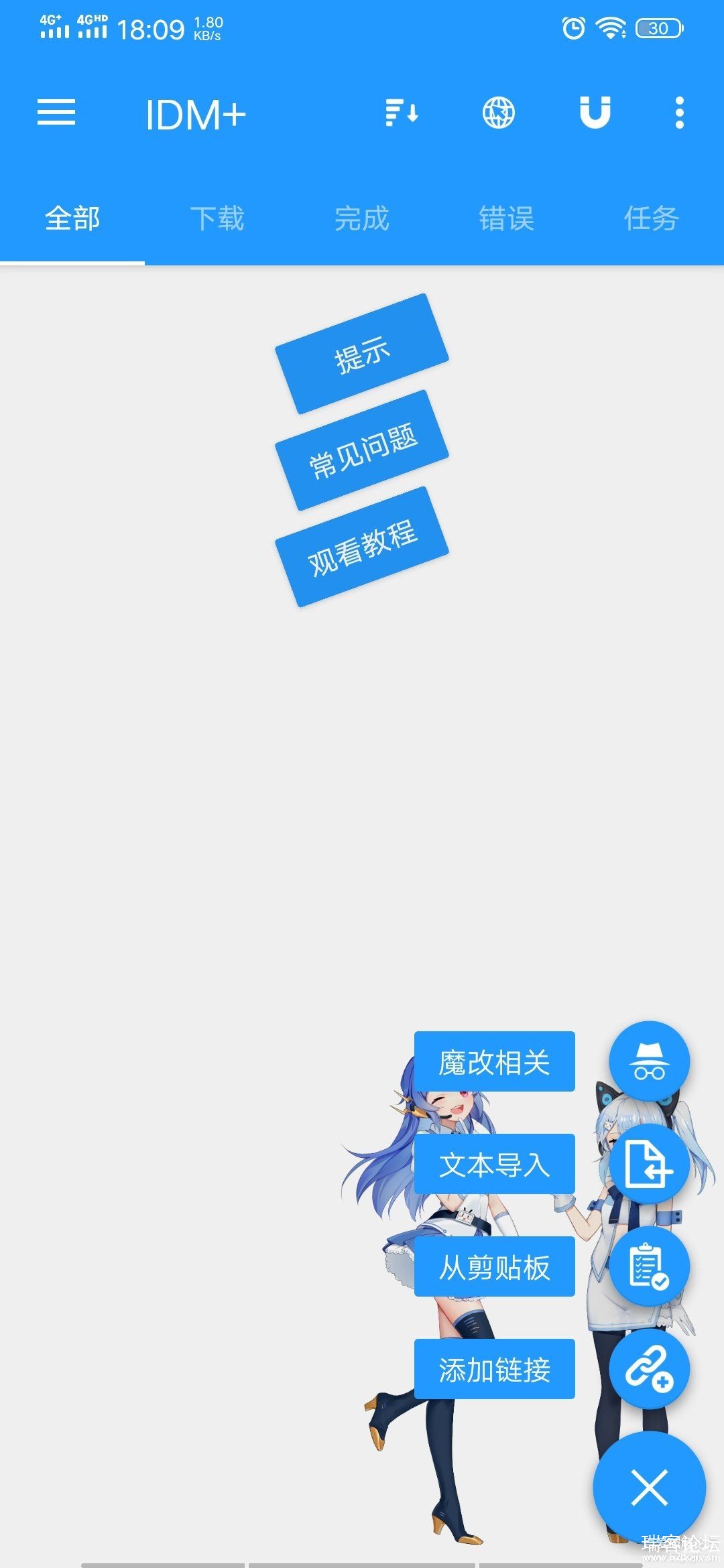Open the three-dot overflow menu
This screenshot has height=1568, width=724.
[680, 113]
